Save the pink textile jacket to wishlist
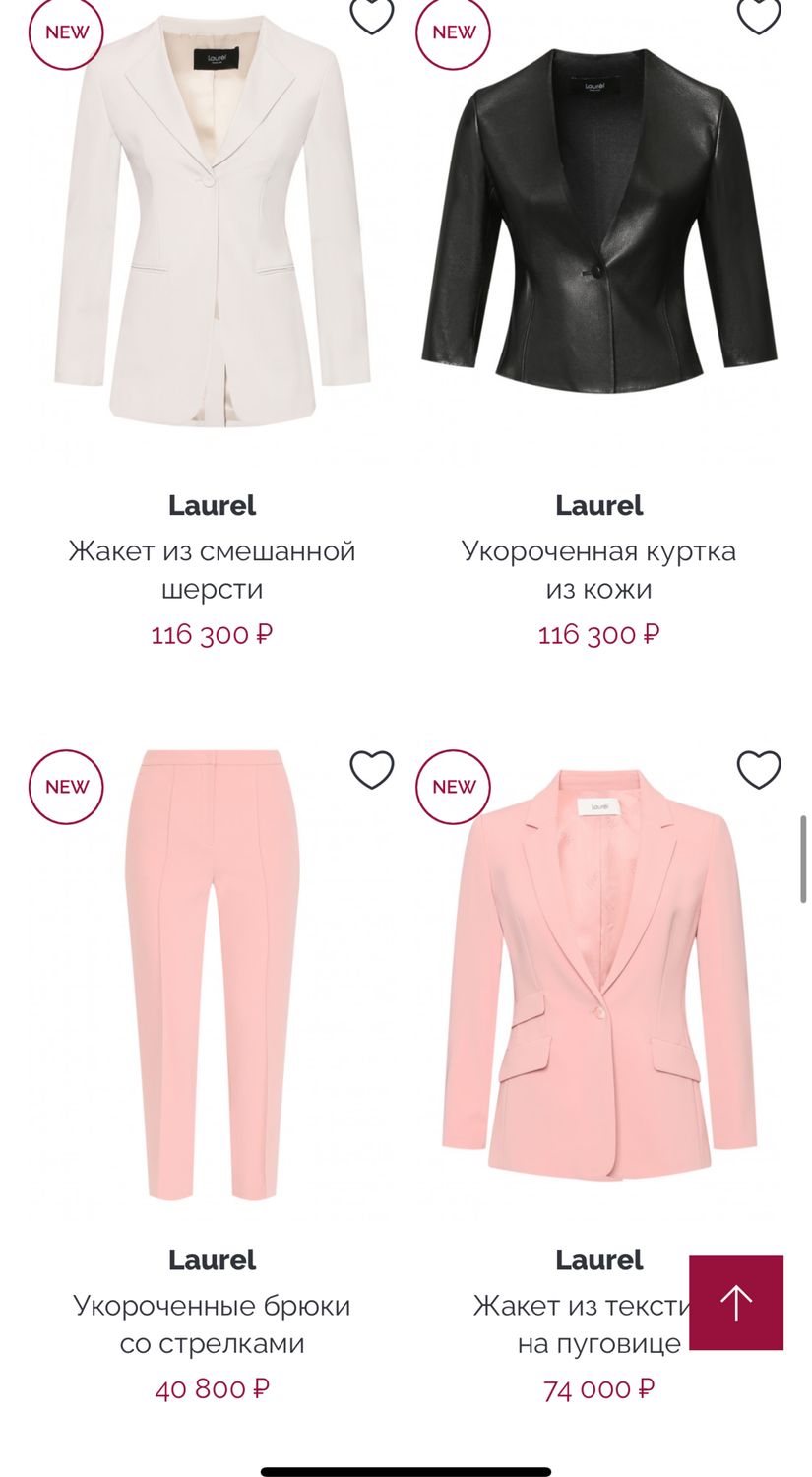Image resolution: width=812 pixels, height=1477 pixels. (759, 770)
